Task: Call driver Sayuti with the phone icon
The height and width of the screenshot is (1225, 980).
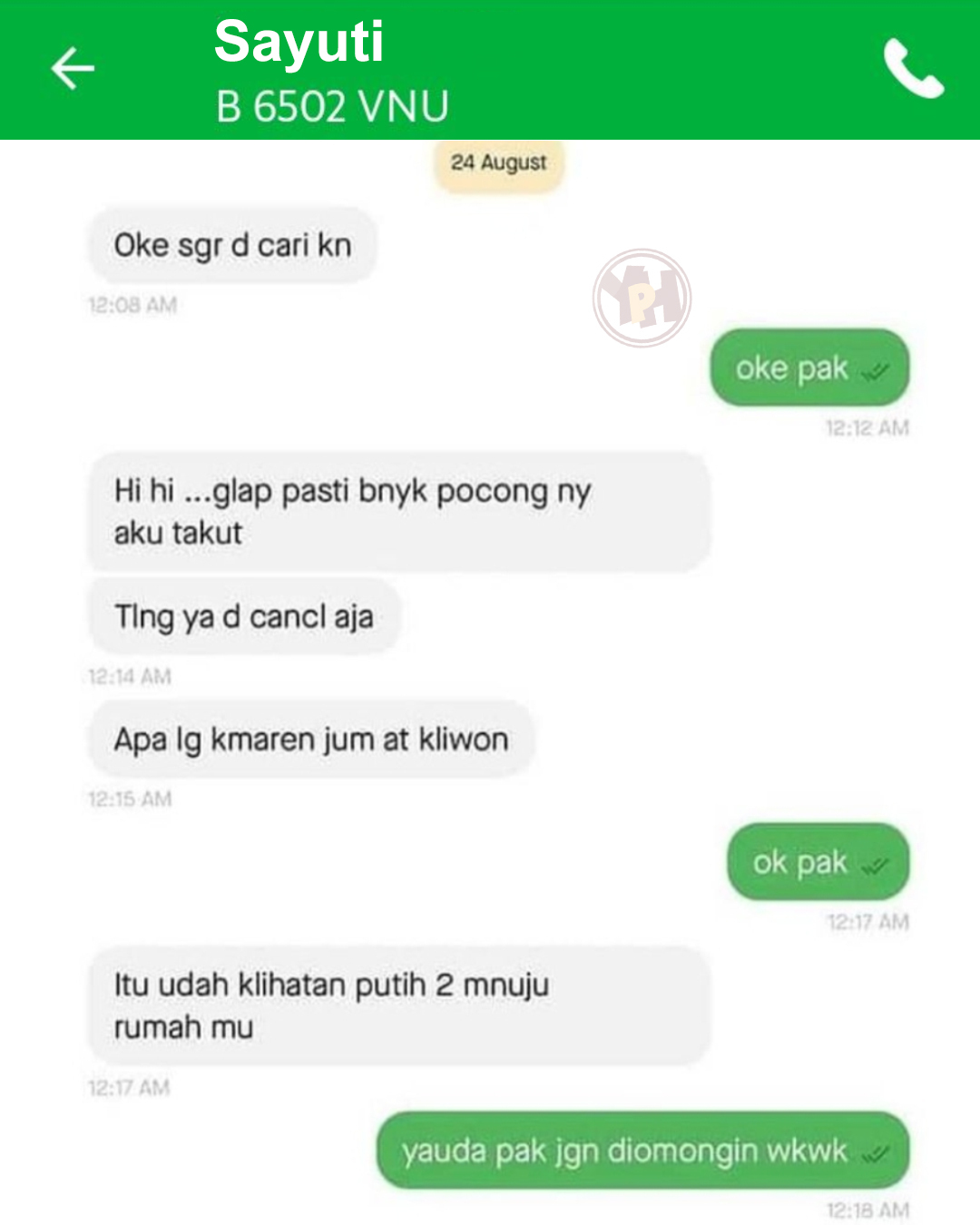Action: pyautogui.click(x=913, y=69)
